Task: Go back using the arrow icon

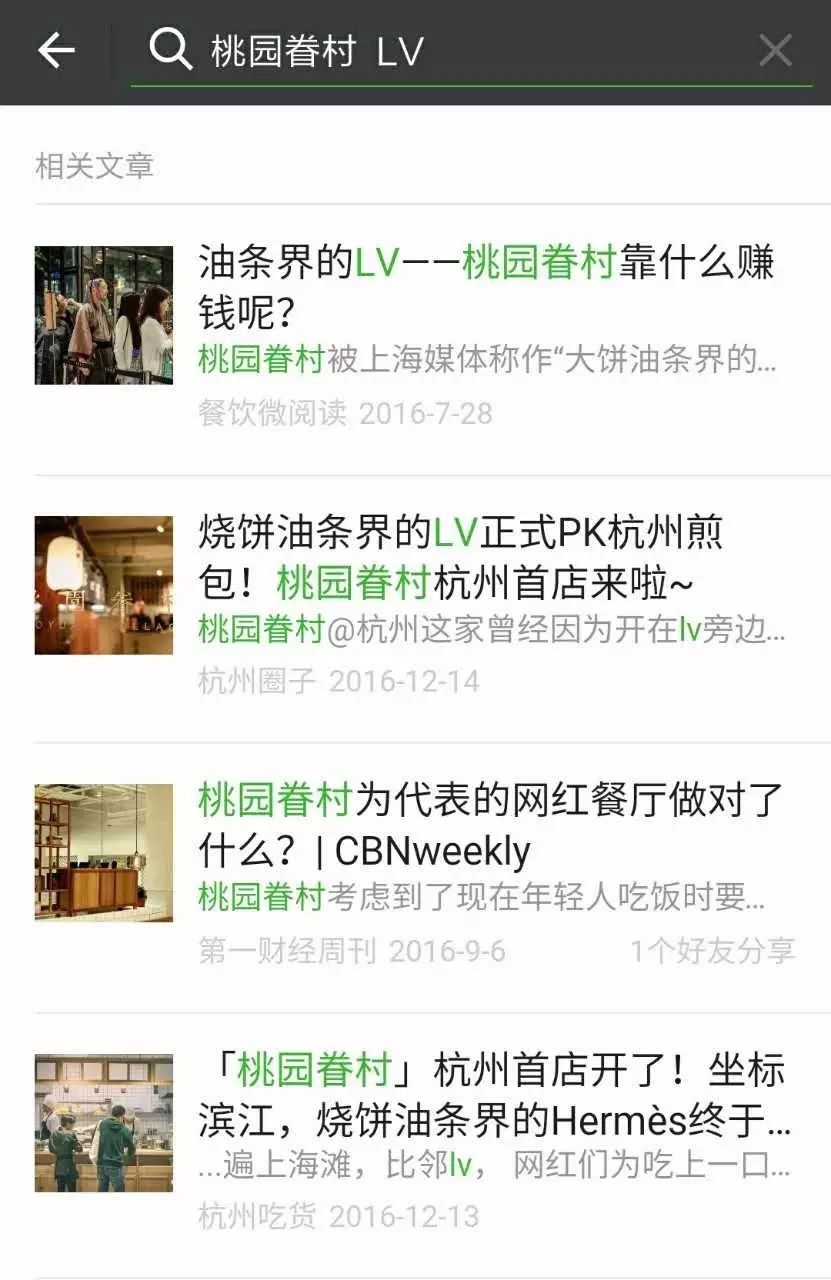Action: click(x=56, y=50)
